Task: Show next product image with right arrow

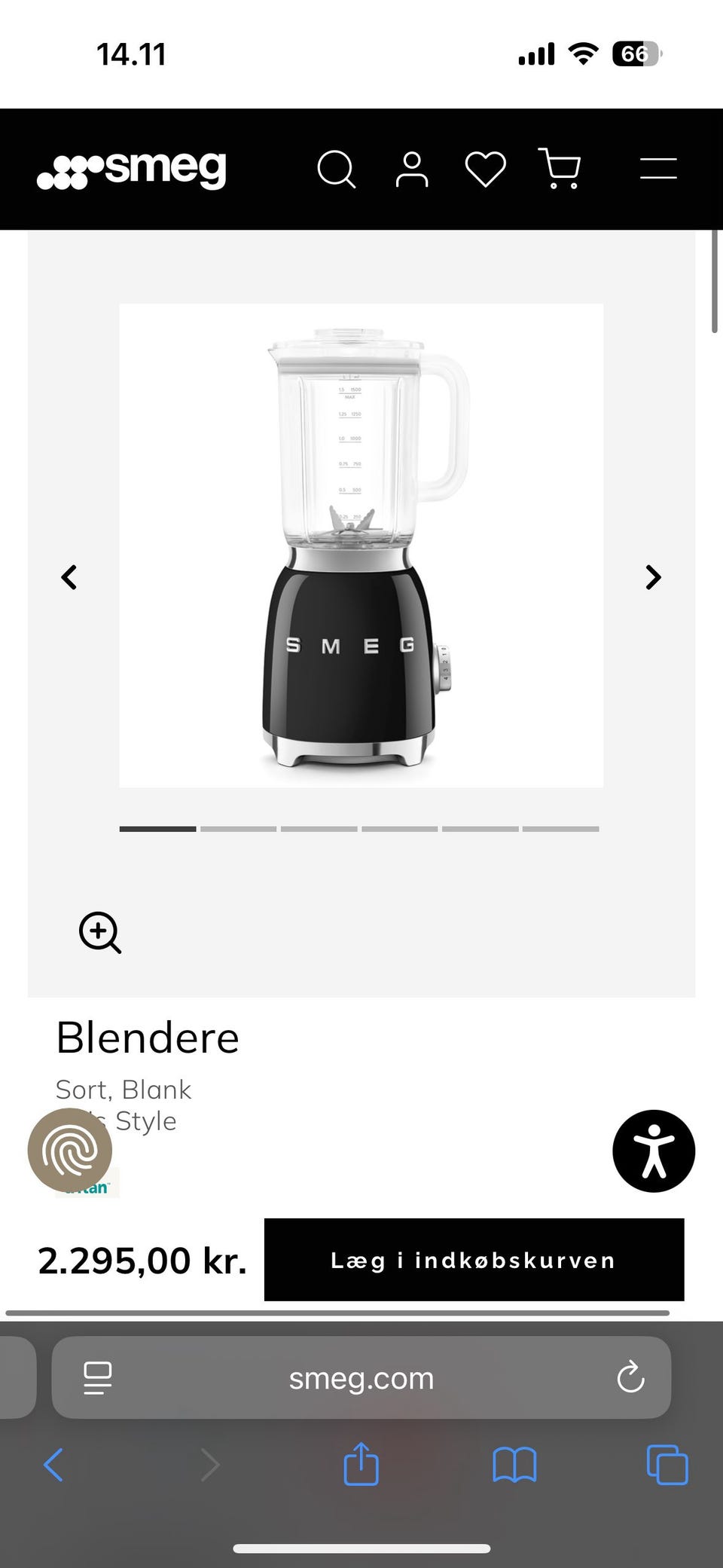Action: pos(652,577)
